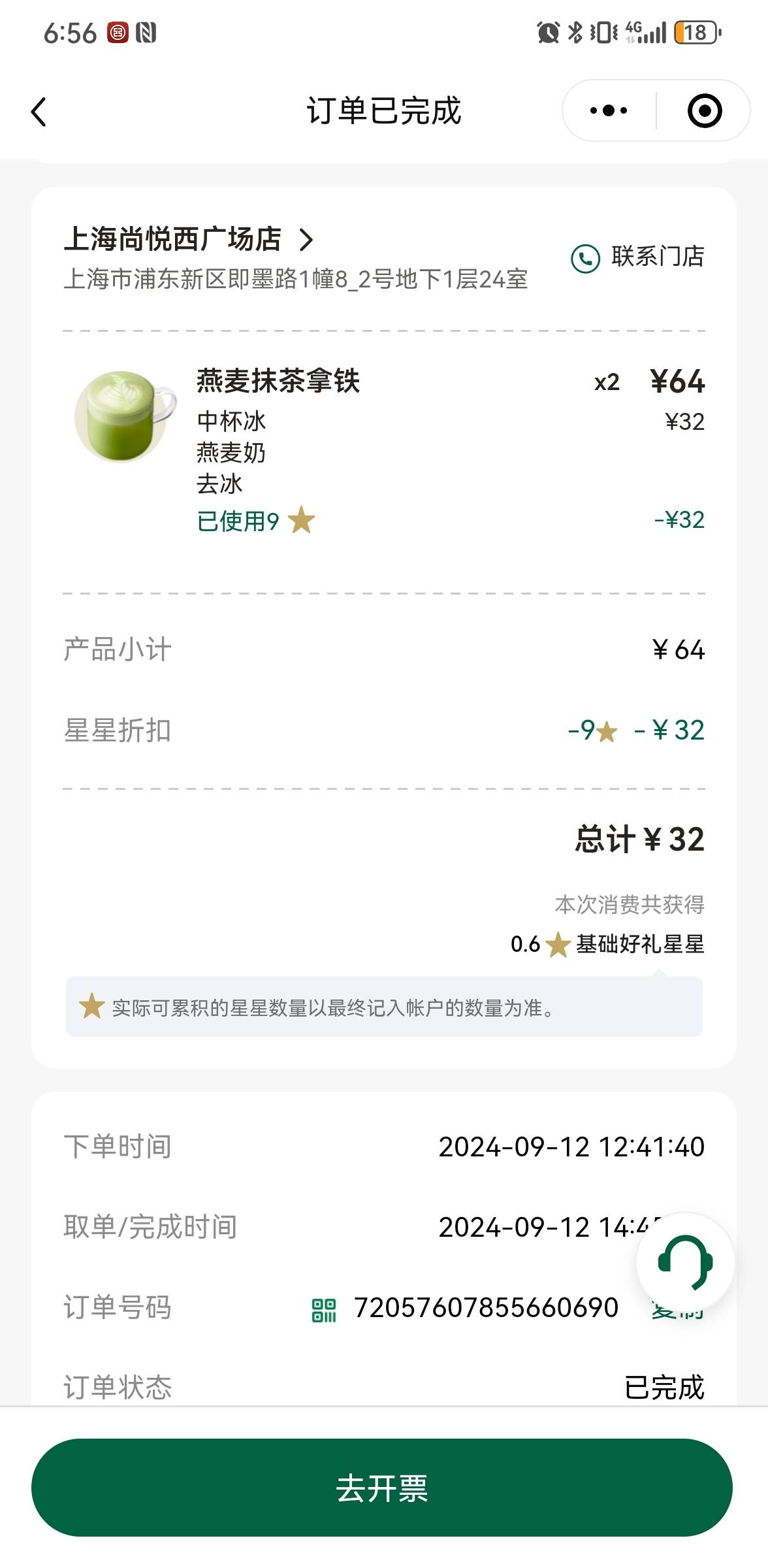This screenshot has height=1568, width=768.
Task: Close the mini program with the circle button
Action: [705, 111]
